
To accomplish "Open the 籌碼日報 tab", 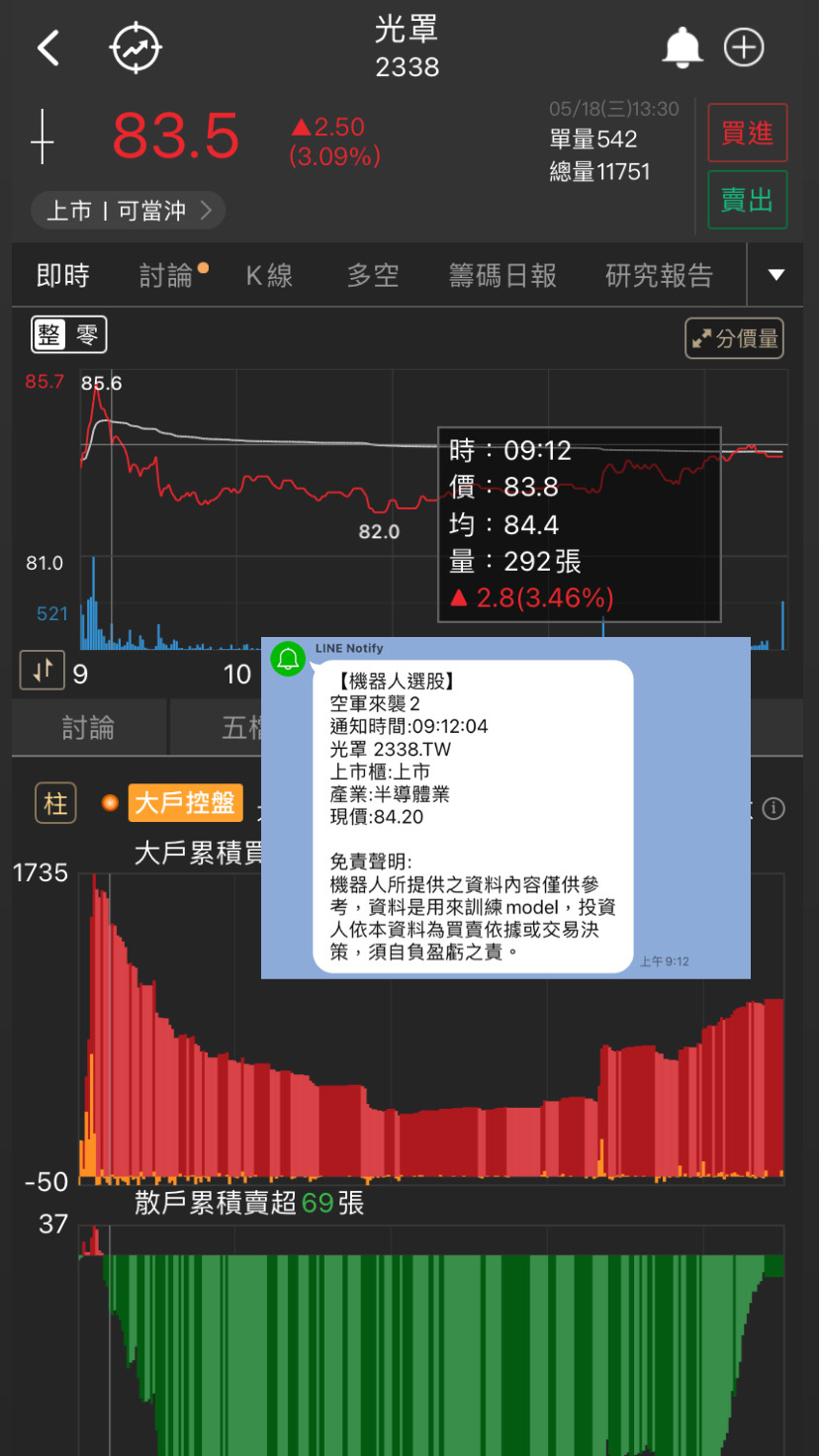I will click(502, 276).
